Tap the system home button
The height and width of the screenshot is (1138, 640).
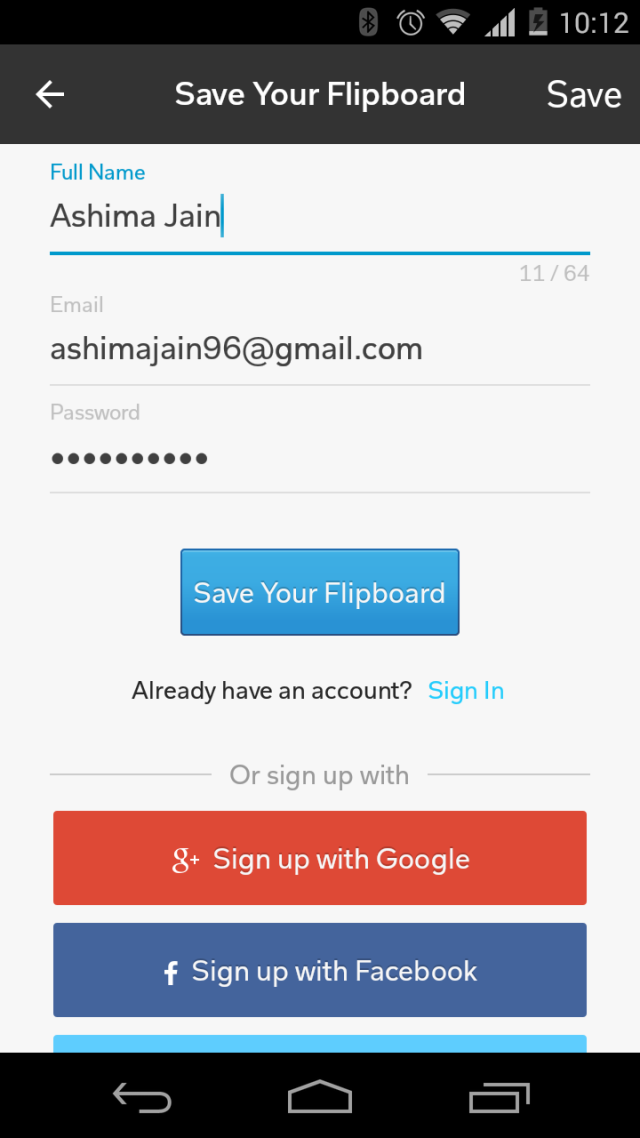[x=319, y=1097]
